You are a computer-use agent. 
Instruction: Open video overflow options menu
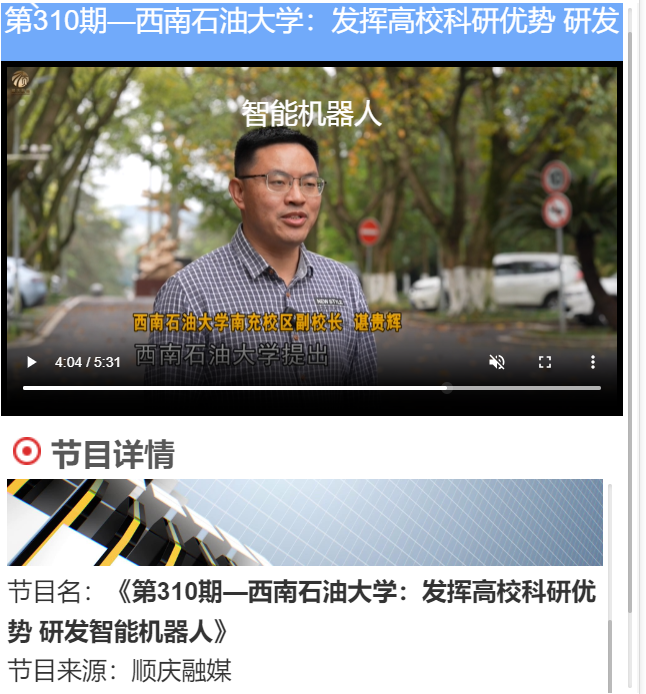coord(592,362)
